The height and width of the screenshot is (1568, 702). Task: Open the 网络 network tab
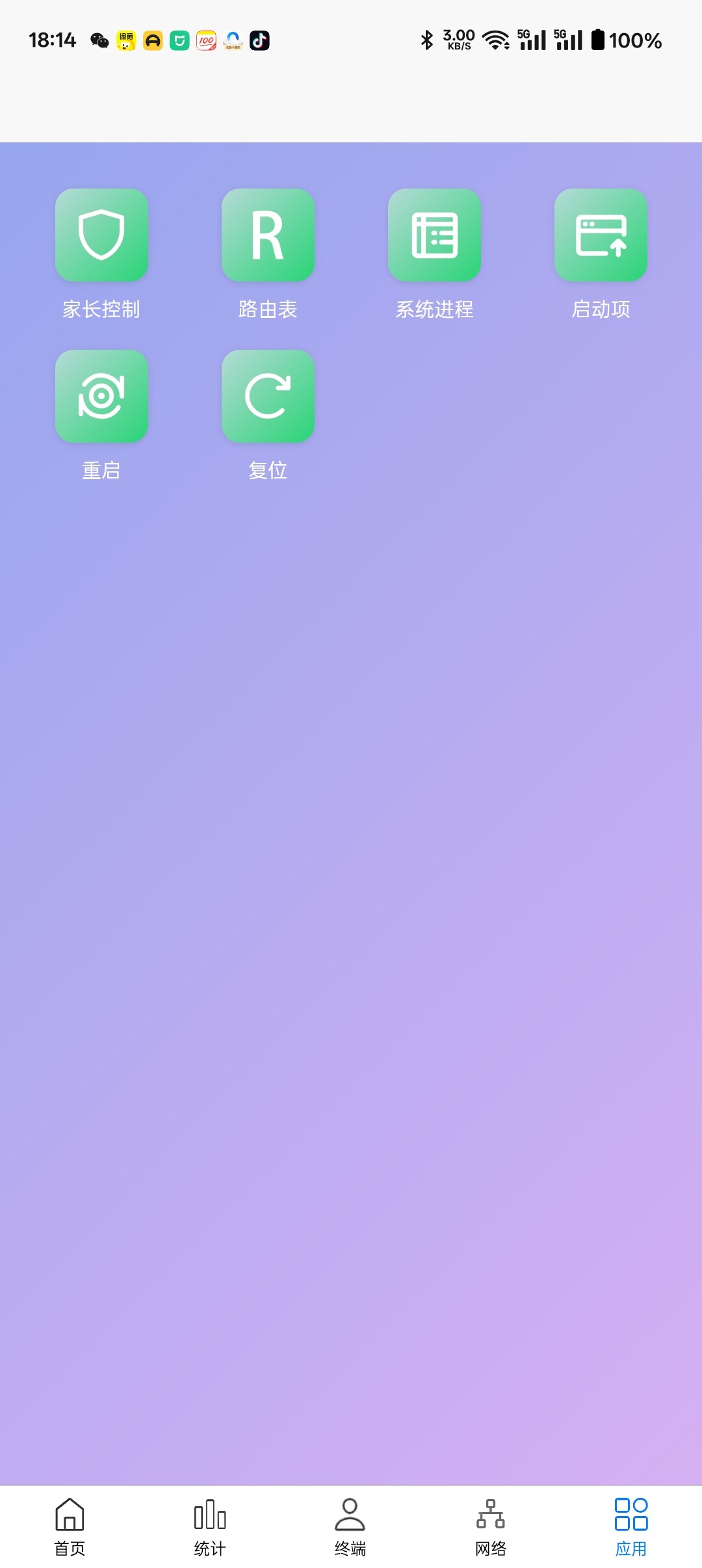coord(491,1526)
